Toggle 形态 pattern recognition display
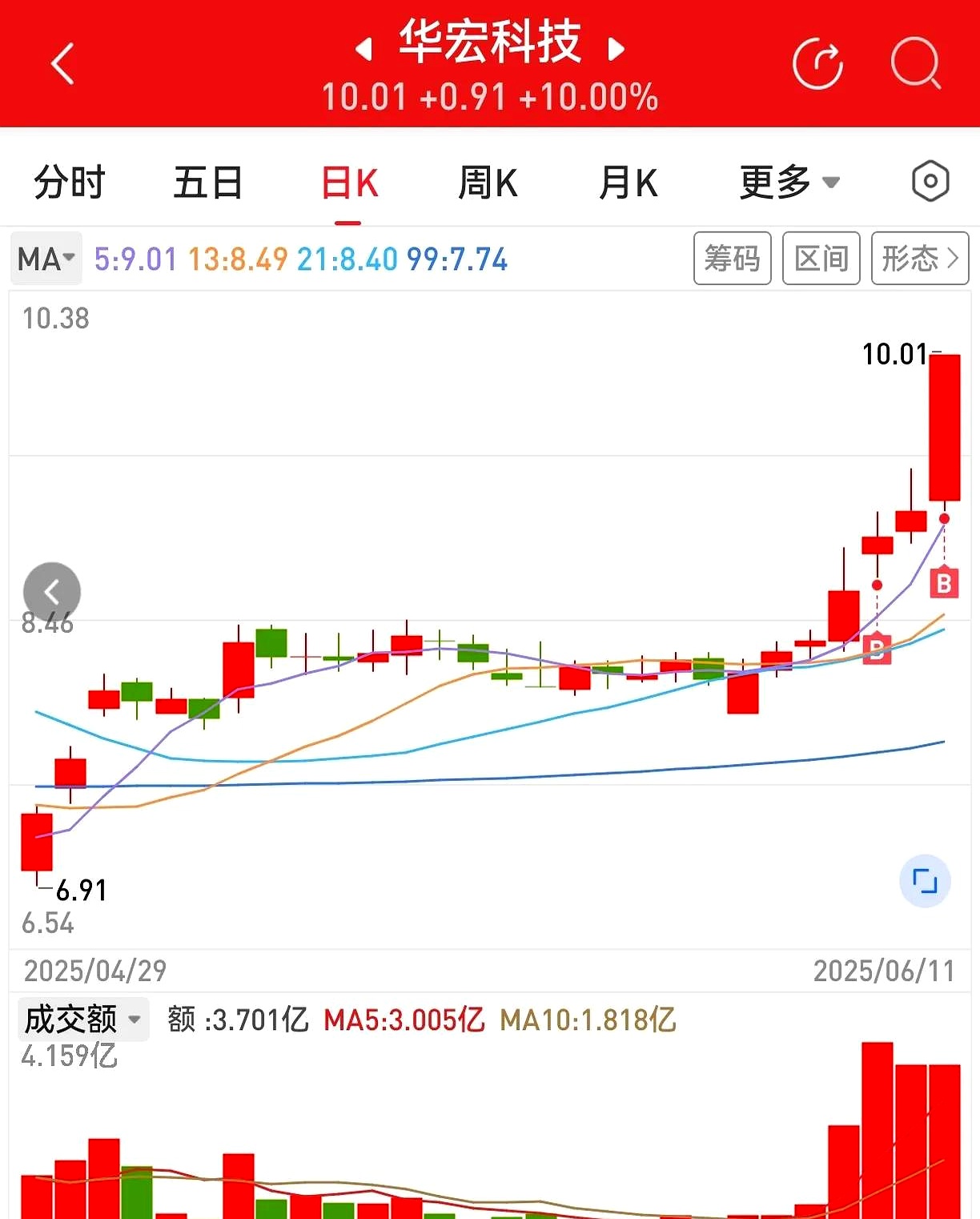Screen dimensions: 980x1219 click(x=919, y=259)
